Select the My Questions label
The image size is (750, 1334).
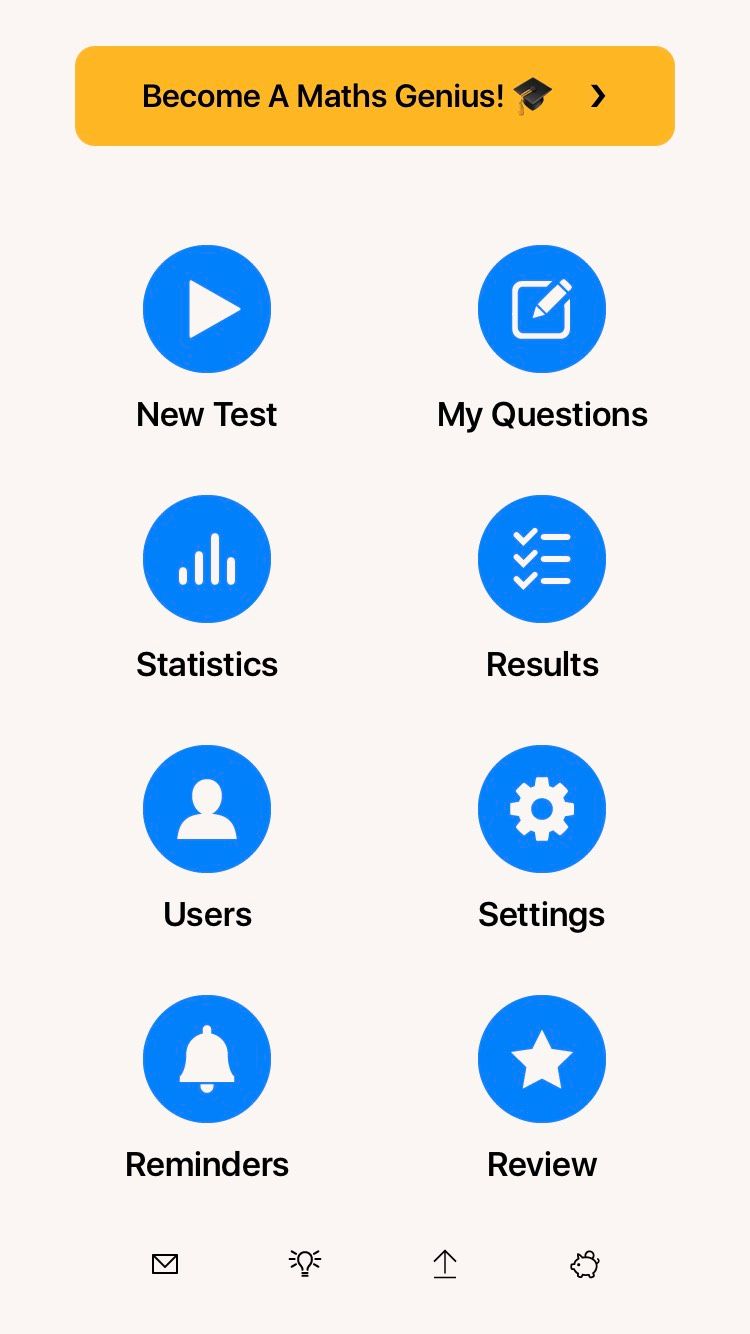542,414
